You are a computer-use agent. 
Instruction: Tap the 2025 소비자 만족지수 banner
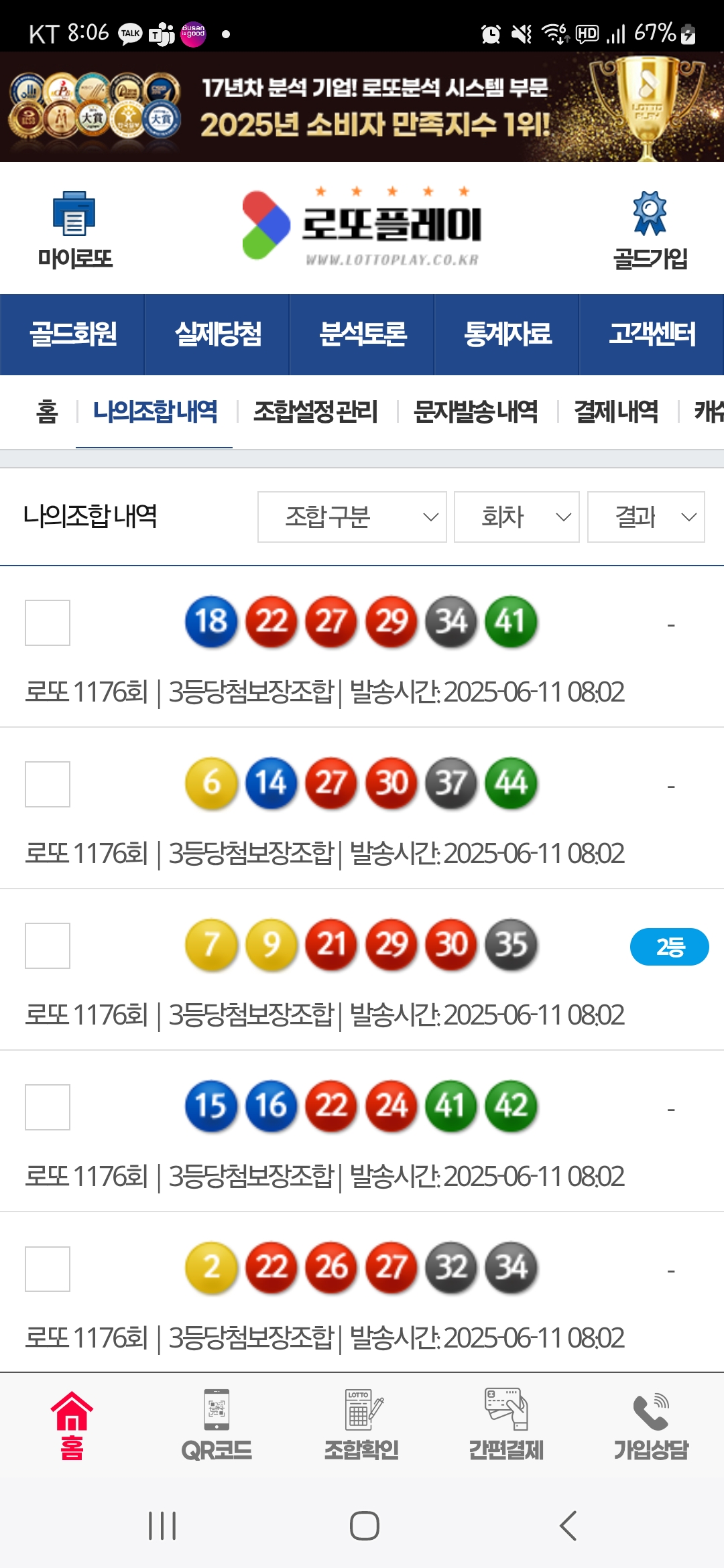coord(362,107)
